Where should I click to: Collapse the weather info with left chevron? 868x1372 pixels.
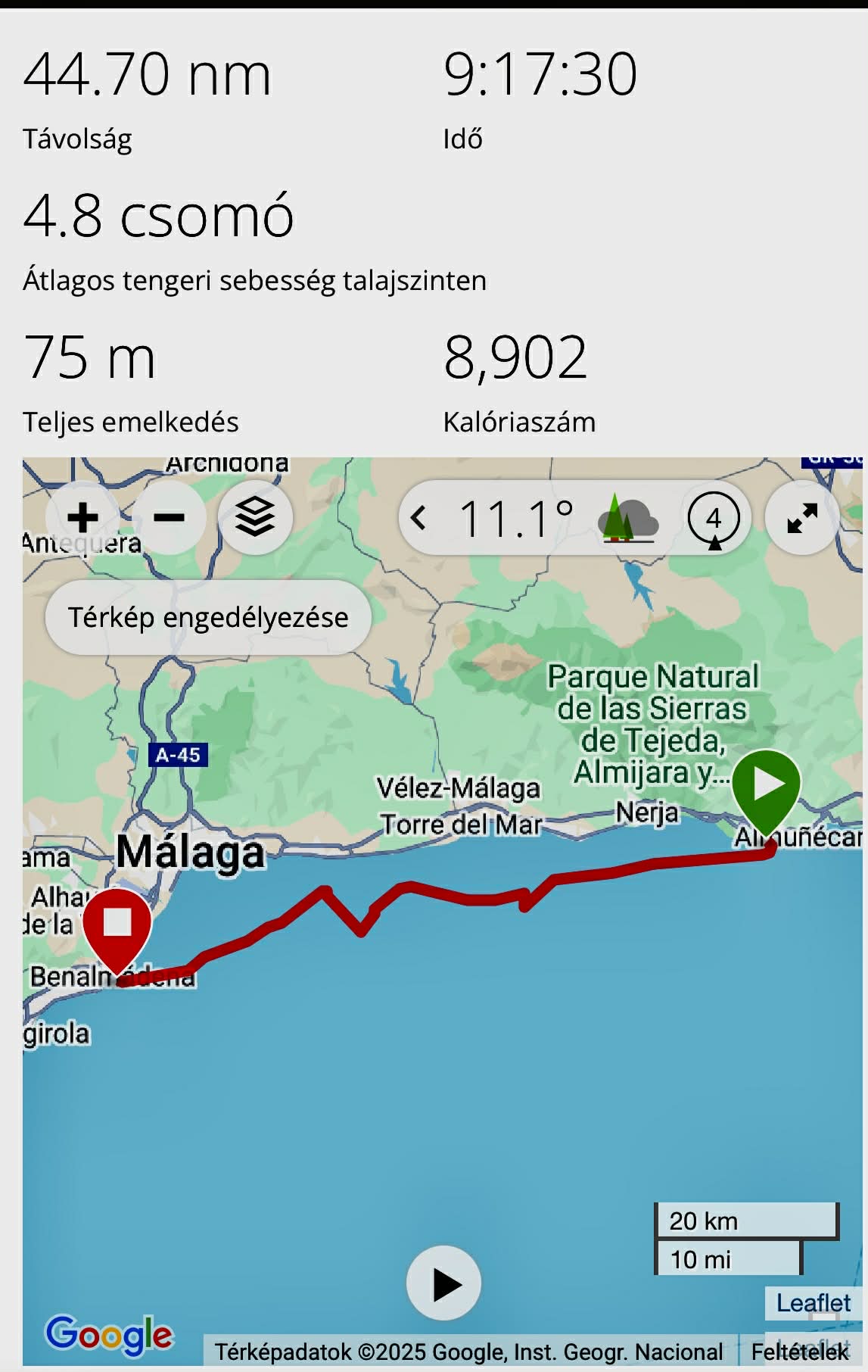click(418, 519)
